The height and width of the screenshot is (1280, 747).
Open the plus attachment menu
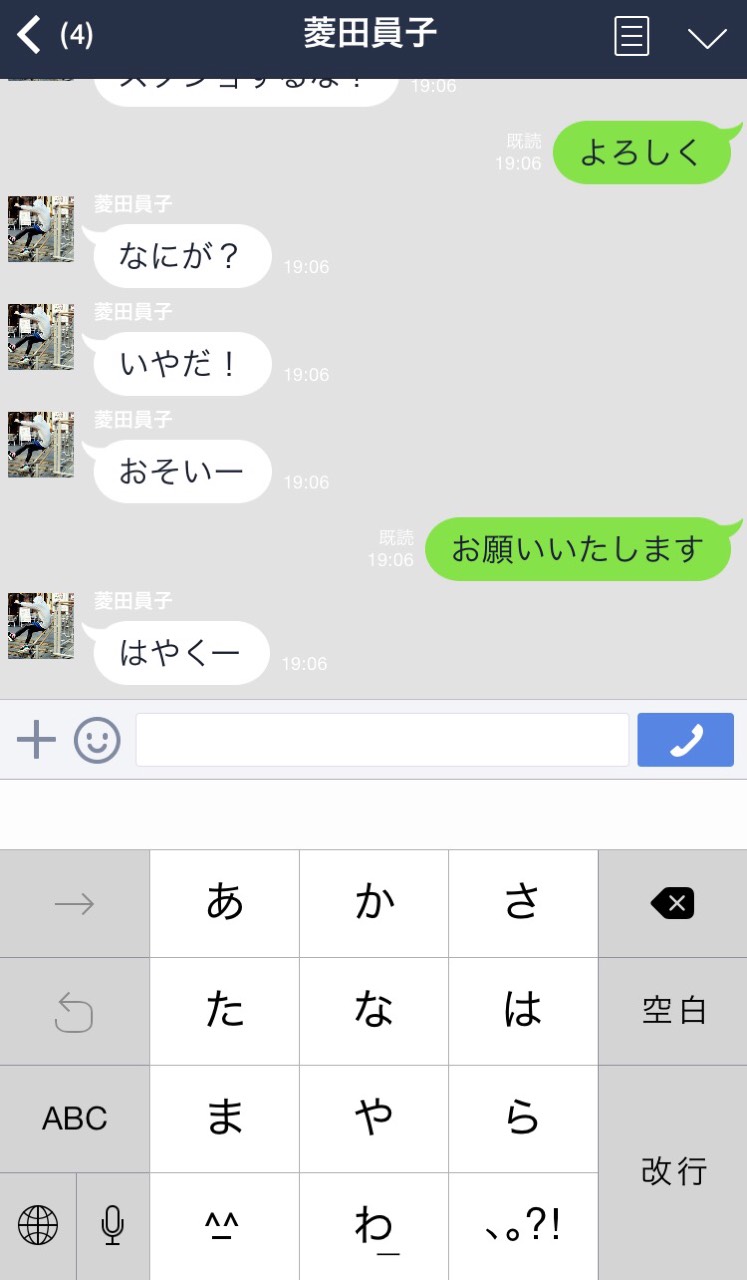pos(36,740)
